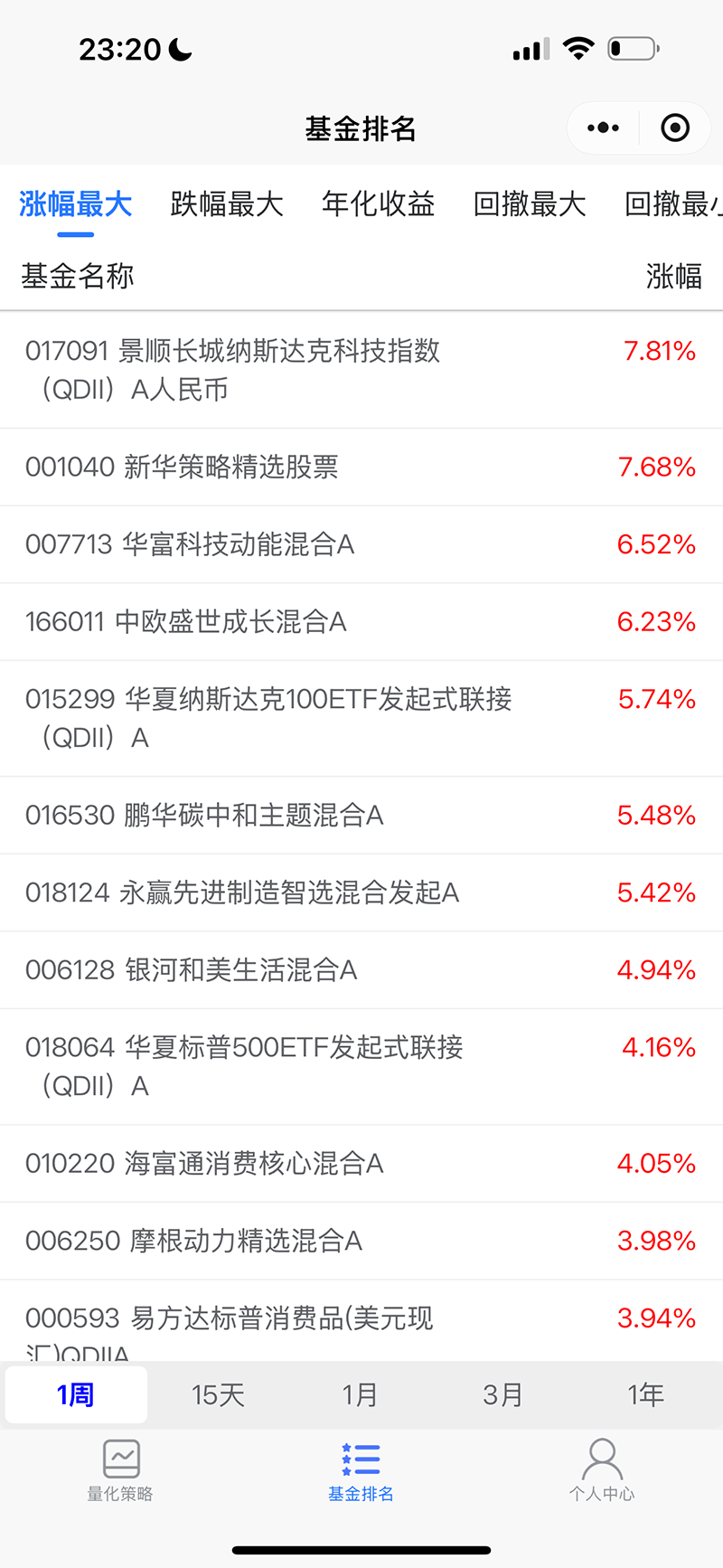Screen dimensions: 723x1568
Task: Switch ranking period to 1年
Action: pos(646,1394)
